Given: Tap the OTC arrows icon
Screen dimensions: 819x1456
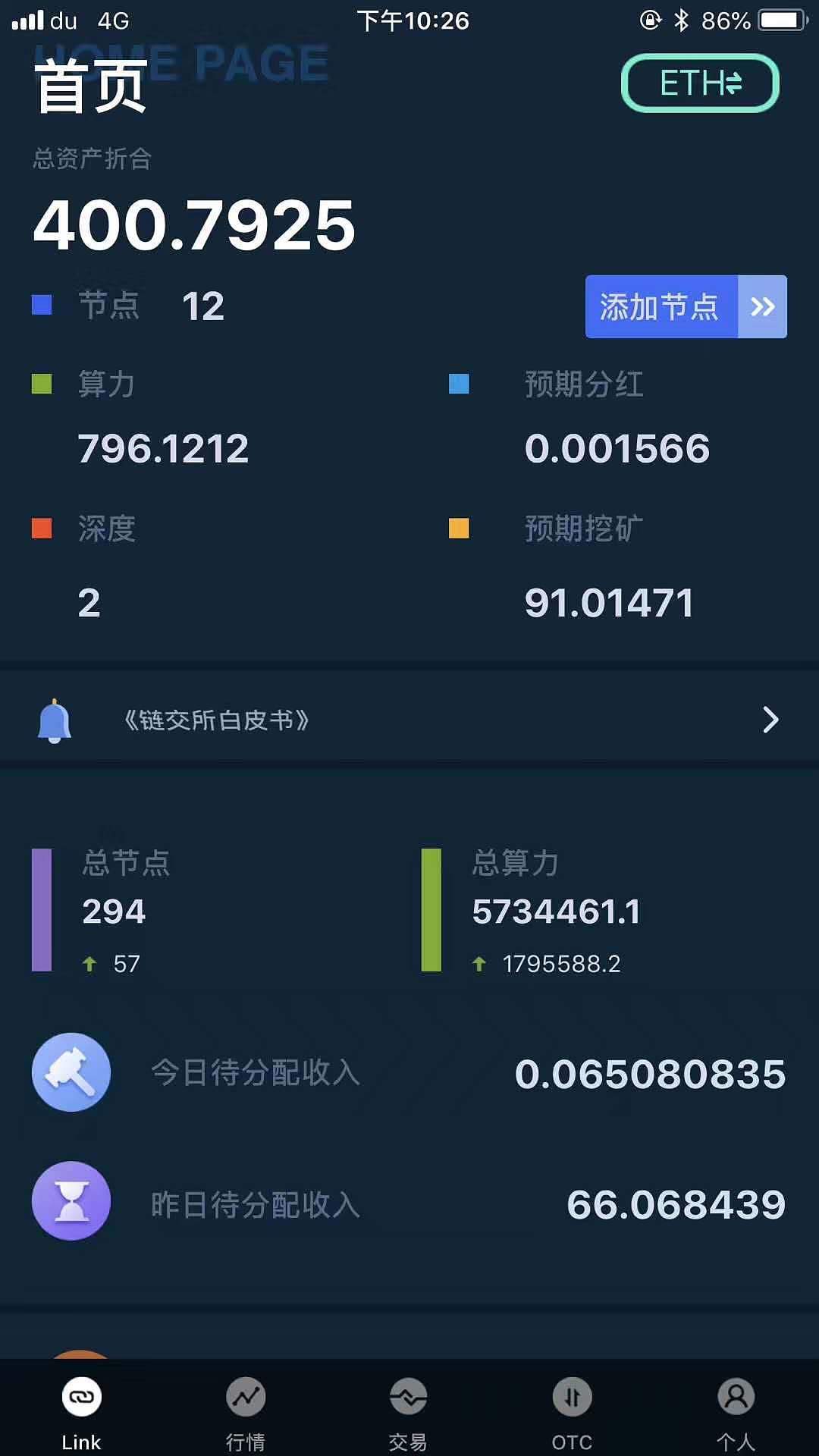Looking at the screenshot, I should click(x=573, y=1395).
